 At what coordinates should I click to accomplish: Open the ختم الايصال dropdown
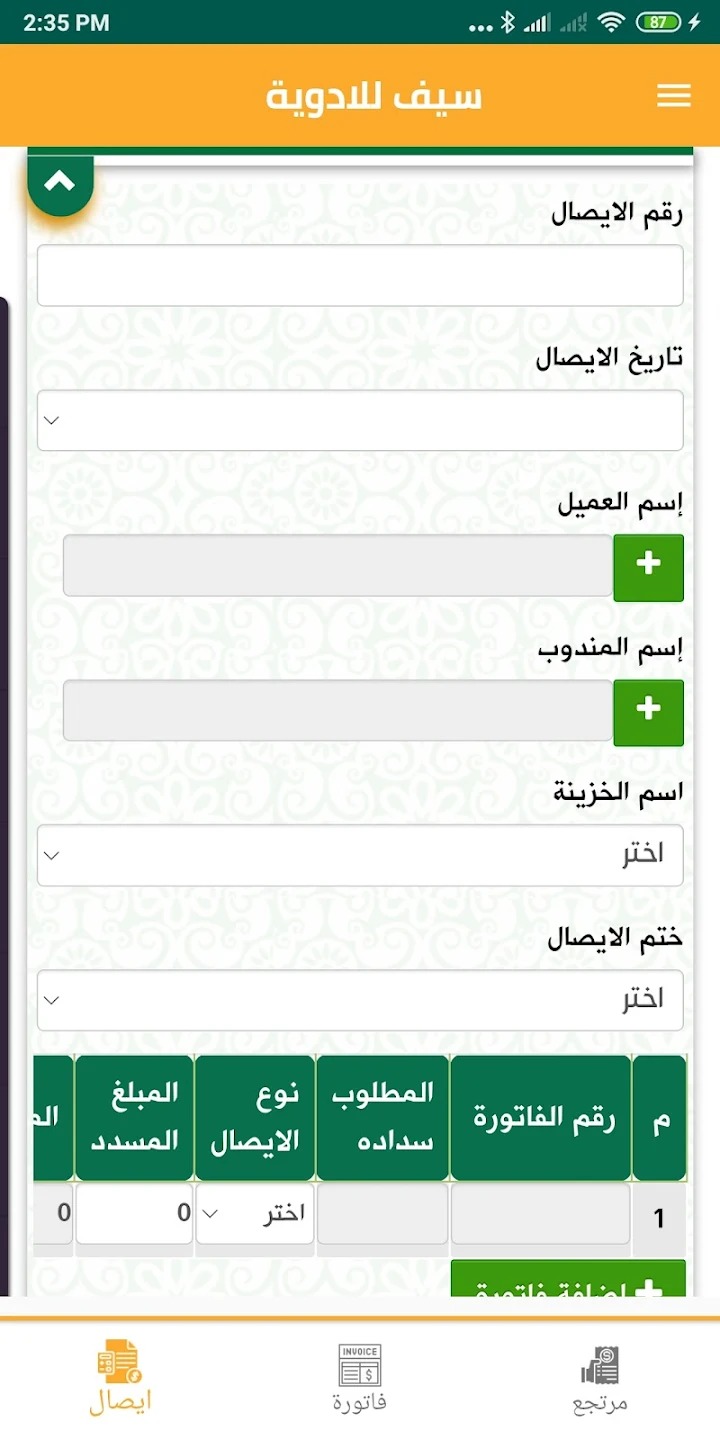tap(360, 1000)
